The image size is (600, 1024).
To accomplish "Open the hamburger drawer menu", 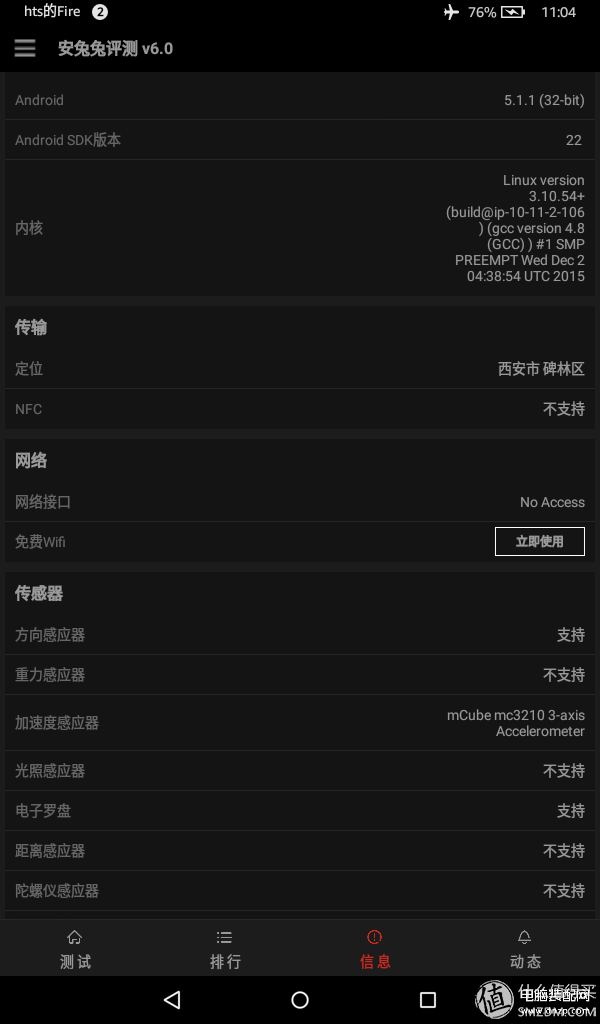I will click(25, 48).
